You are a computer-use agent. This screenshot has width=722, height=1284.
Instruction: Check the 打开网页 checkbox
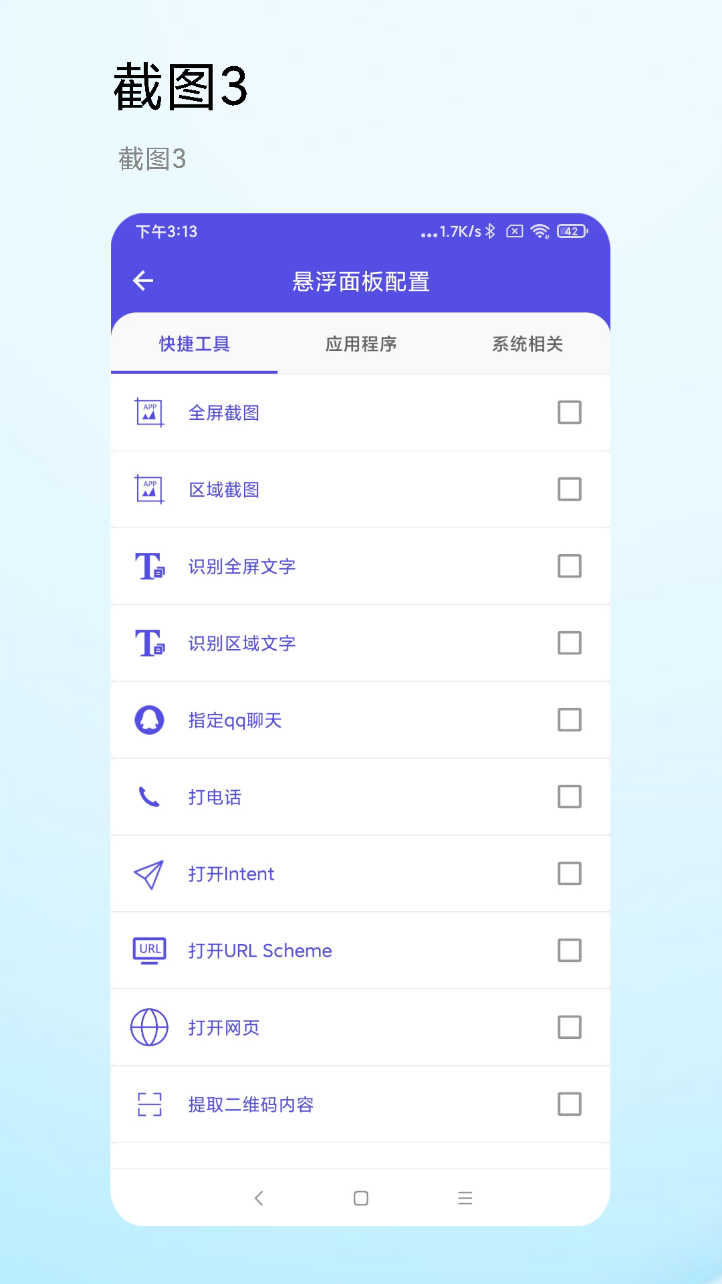(569, 1027)
